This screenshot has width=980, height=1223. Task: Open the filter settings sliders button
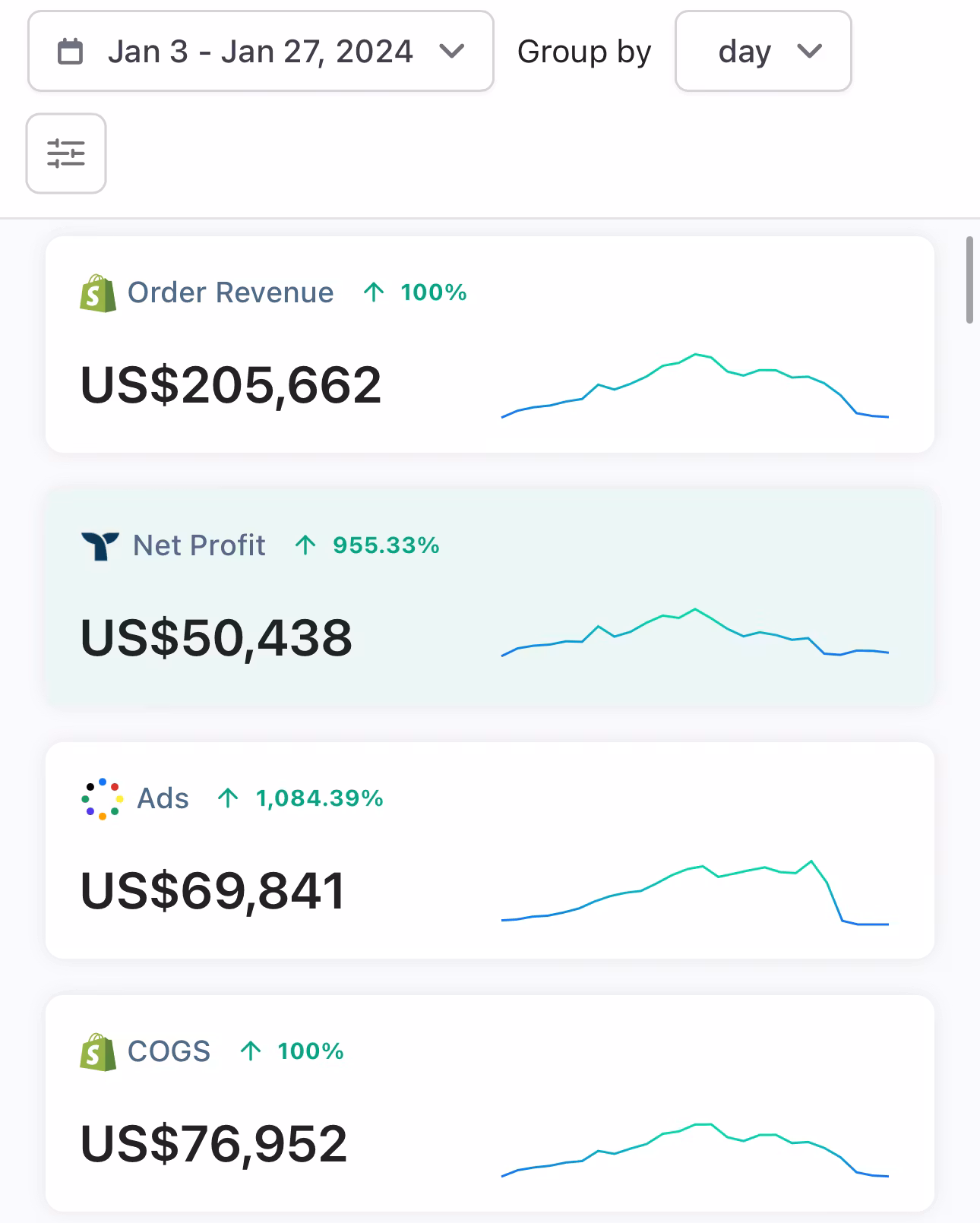[x=66, y=153]
